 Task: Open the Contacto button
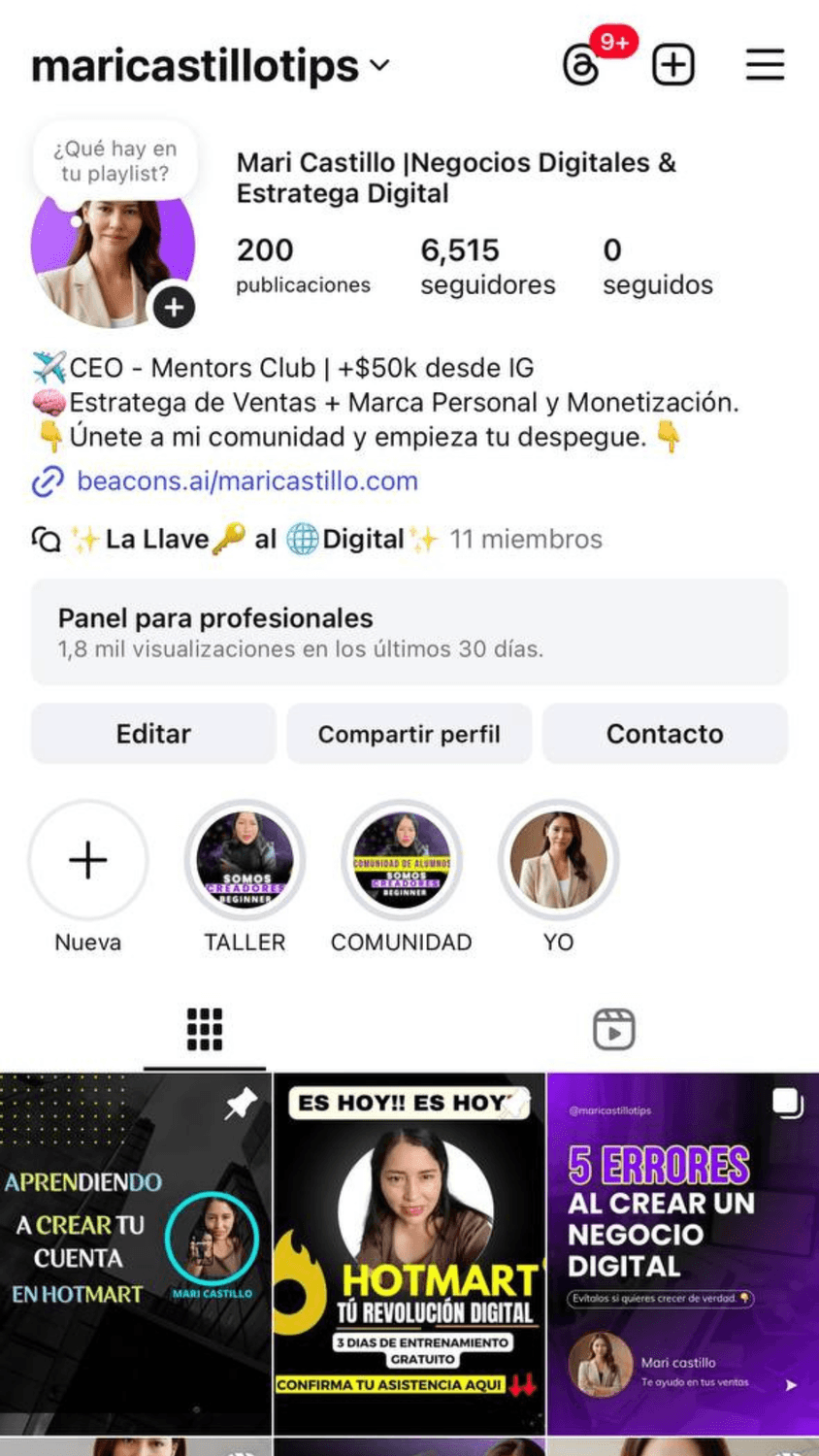tap(665, 734)
